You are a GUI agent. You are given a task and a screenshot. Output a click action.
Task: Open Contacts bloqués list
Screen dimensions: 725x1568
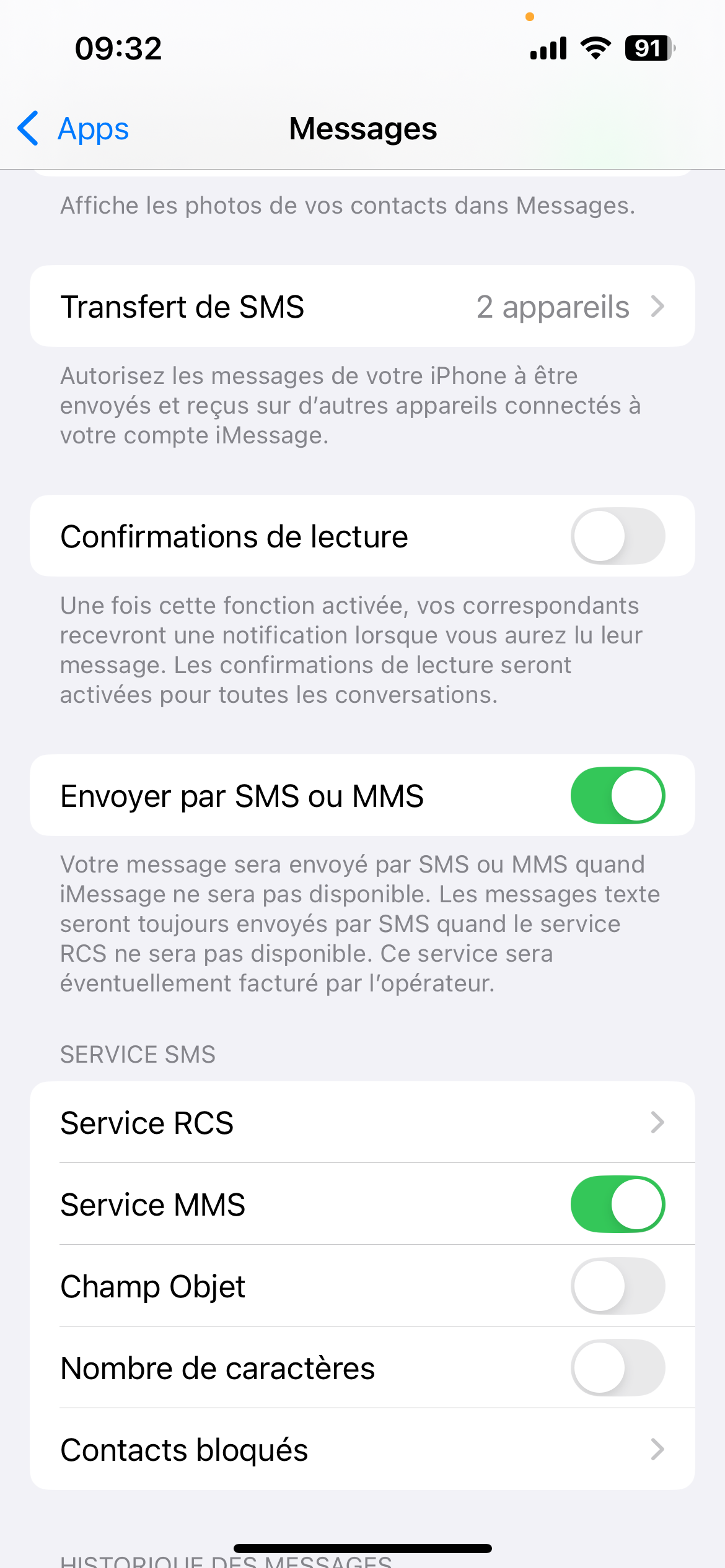362,1450
